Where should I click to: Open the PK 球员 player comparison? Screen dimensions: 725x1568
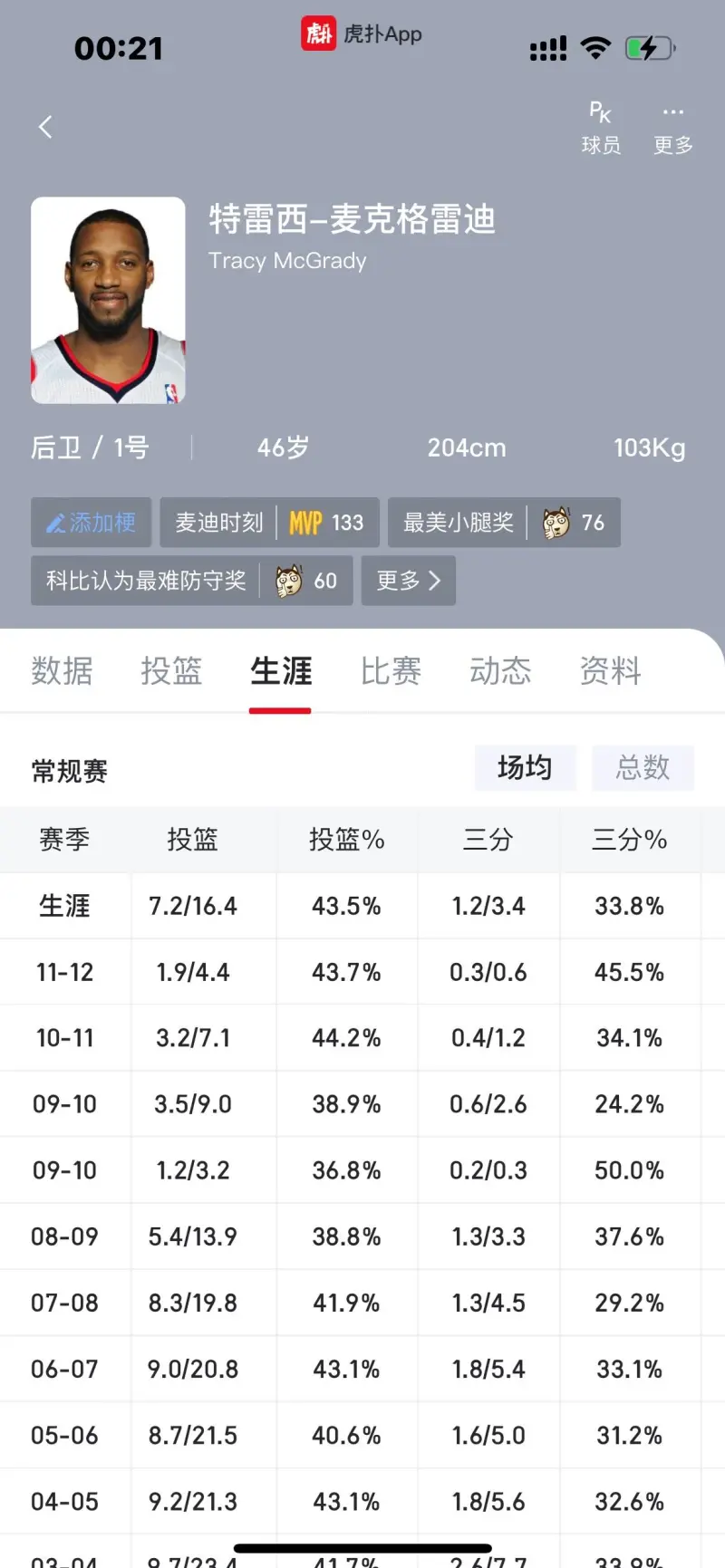point(601,128)
